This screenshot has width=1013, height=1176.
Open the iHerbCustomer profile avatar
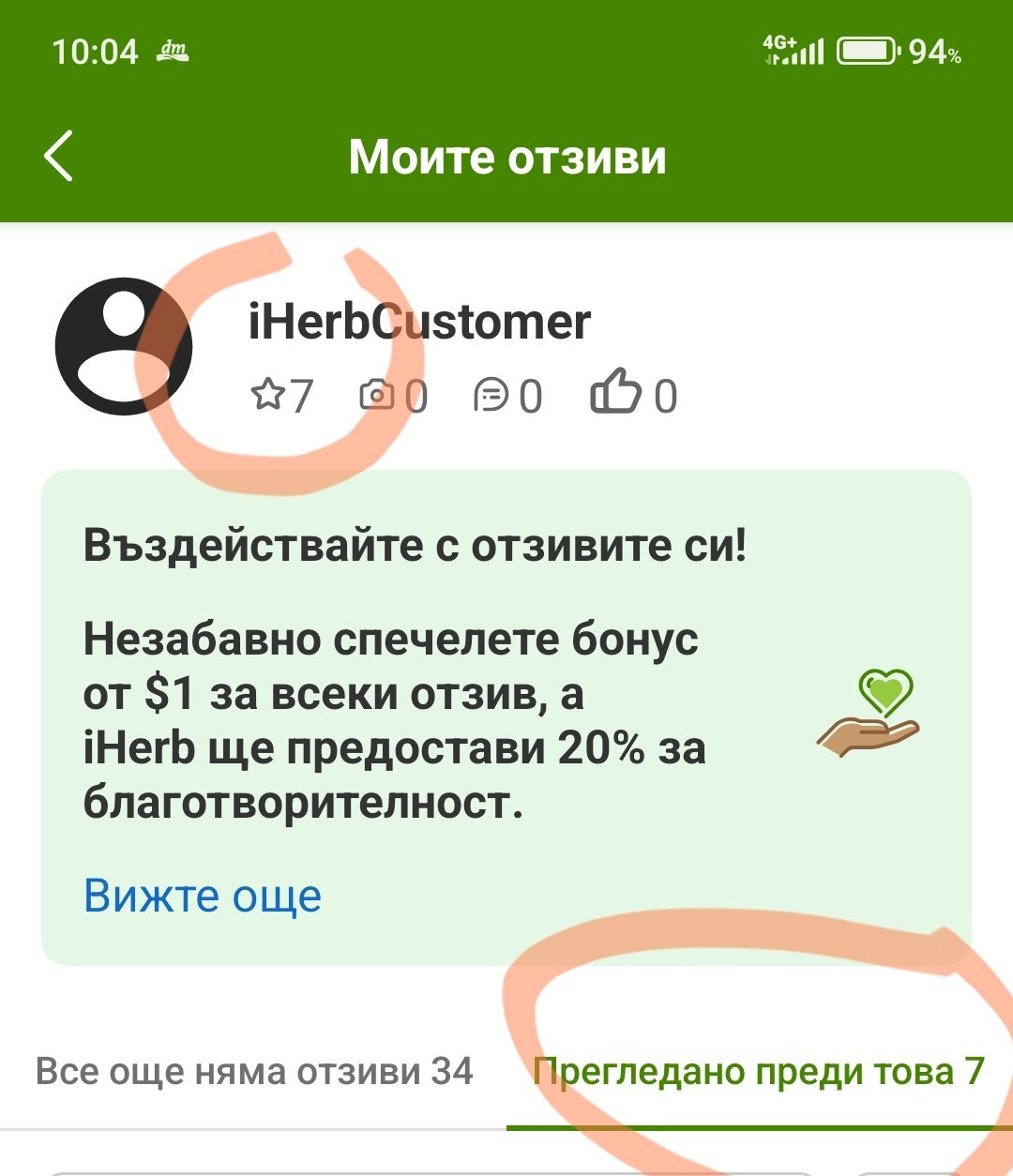coord(124,346)
